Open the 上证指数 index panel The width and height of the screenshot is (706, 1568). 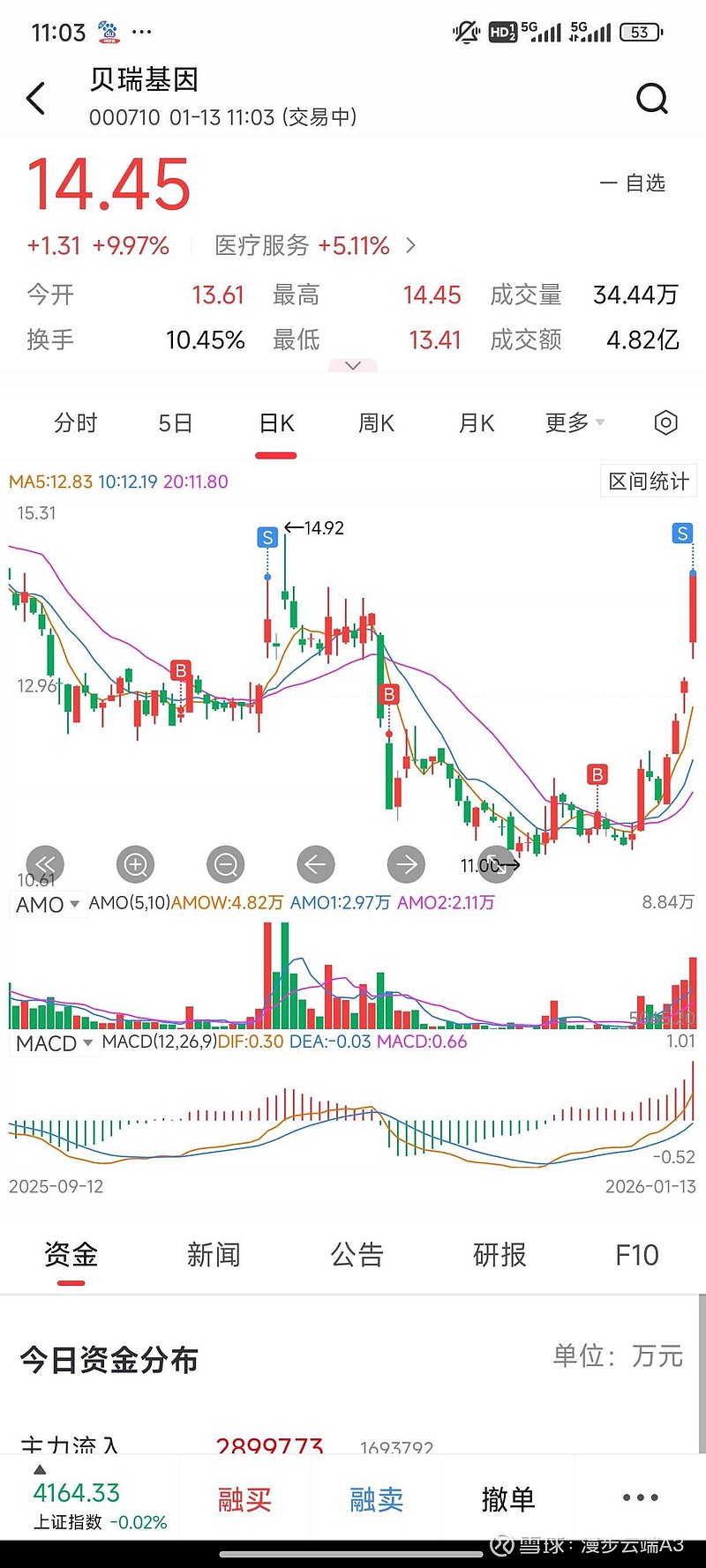point(77,1497)
